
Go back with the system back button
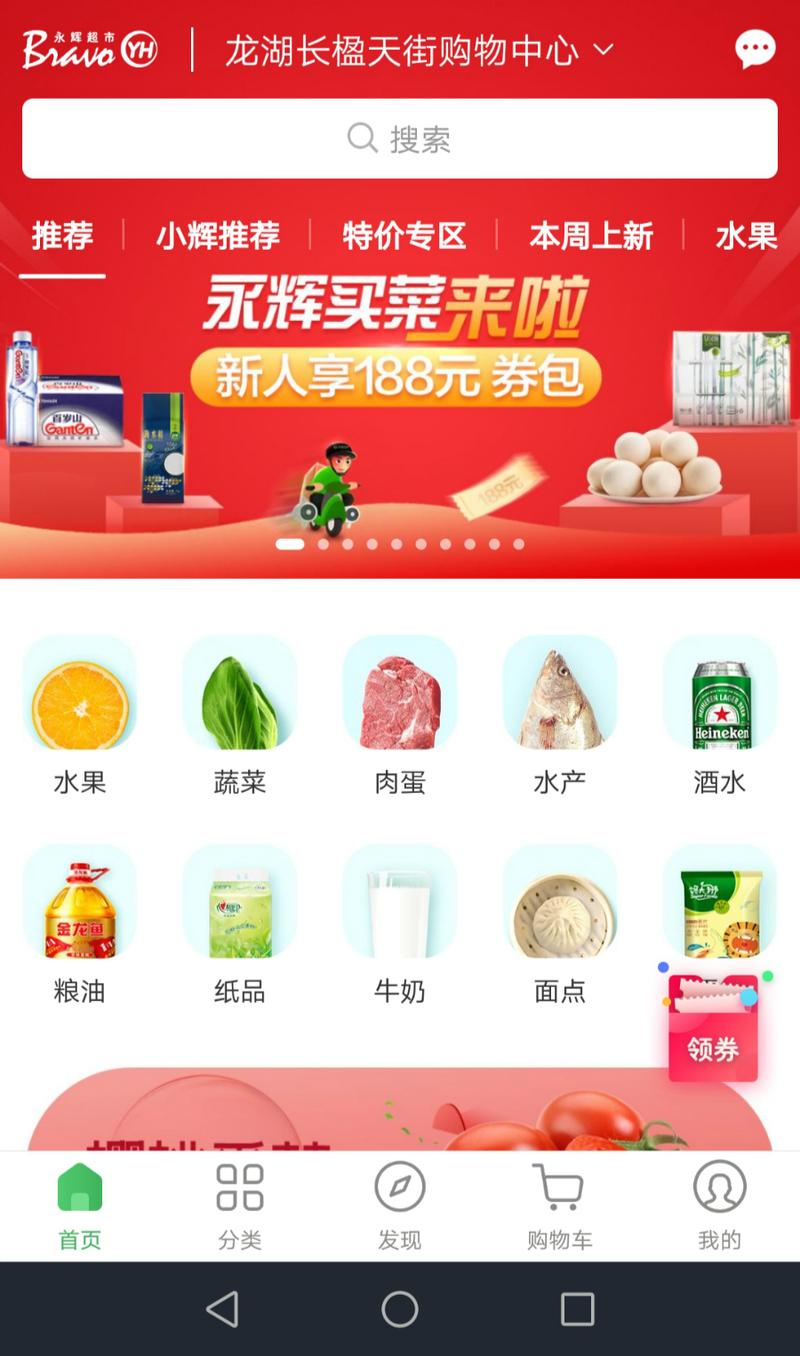[x=222, y=1309]
